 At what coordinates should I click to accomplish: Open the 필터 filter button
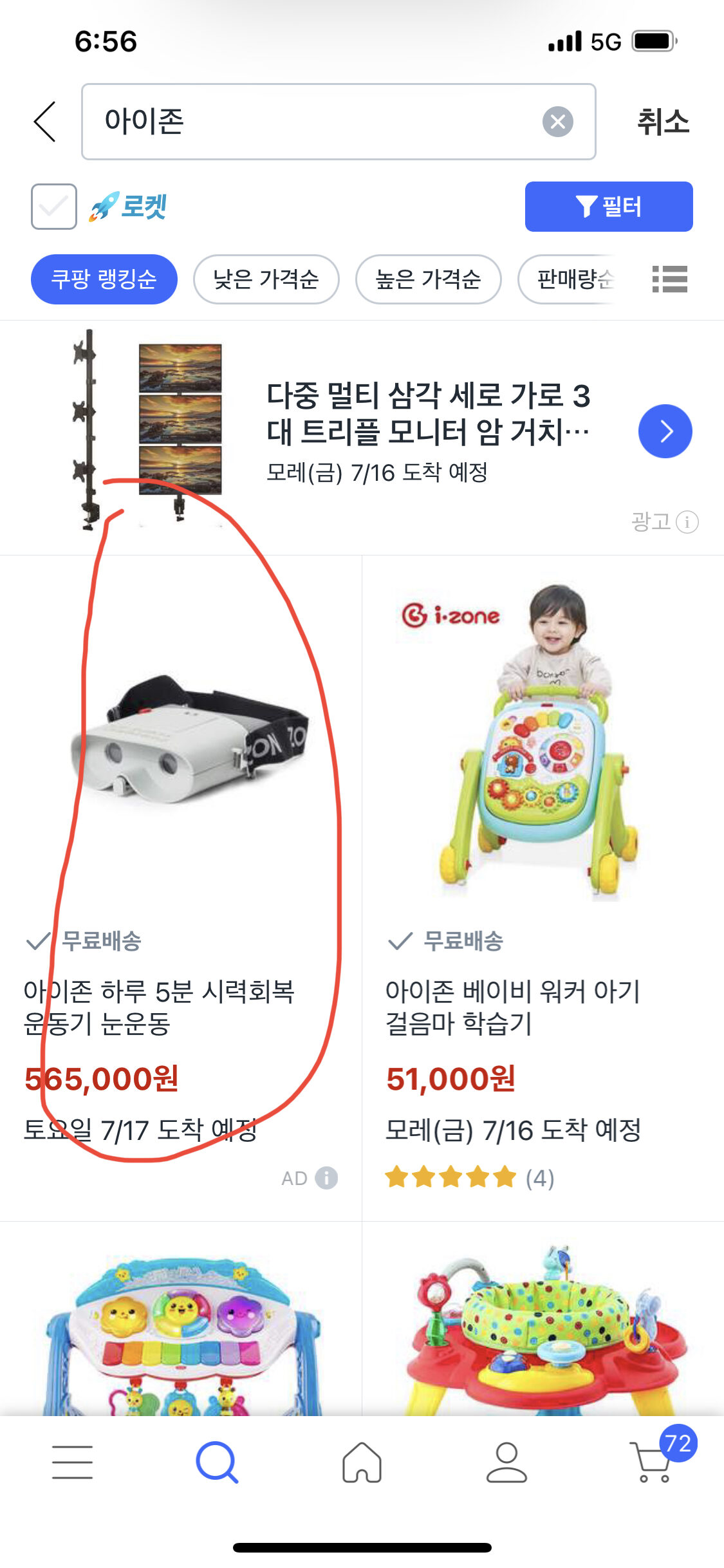[x=608, y=207]
